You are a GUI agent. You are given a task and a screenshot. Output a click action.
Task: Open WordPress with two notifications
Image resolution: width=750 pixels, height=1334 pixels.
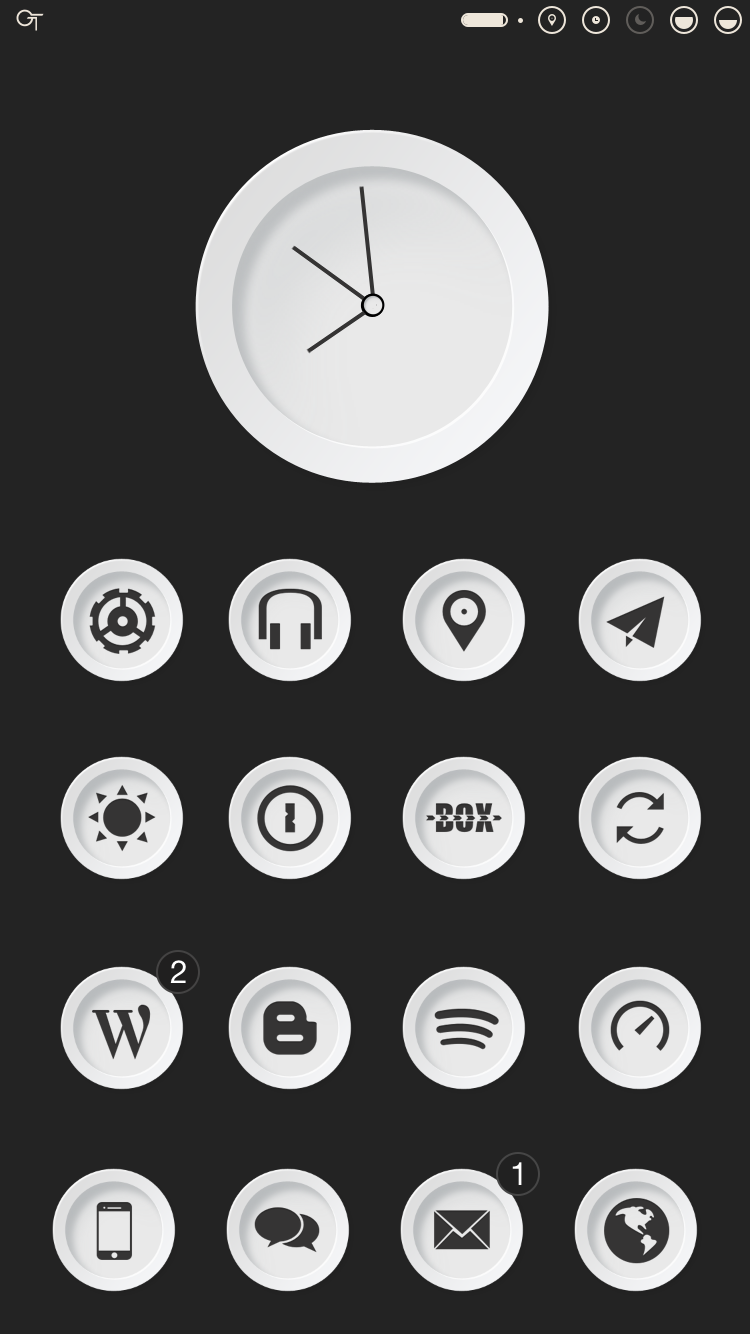(122, 1028)
